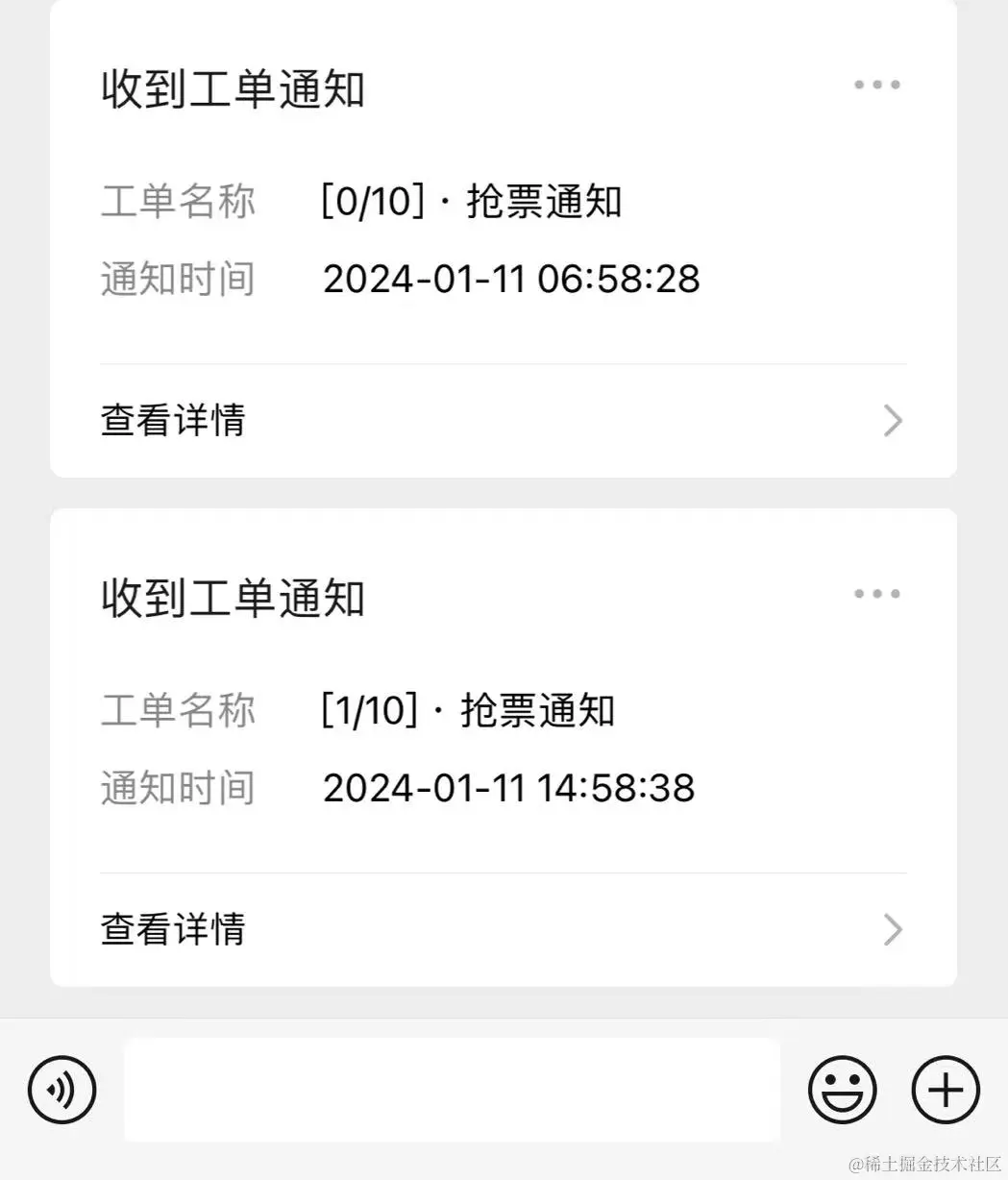Switch to voice input mode
The height and width of the screenshot is (1180, 1008).
point(62,1090)
